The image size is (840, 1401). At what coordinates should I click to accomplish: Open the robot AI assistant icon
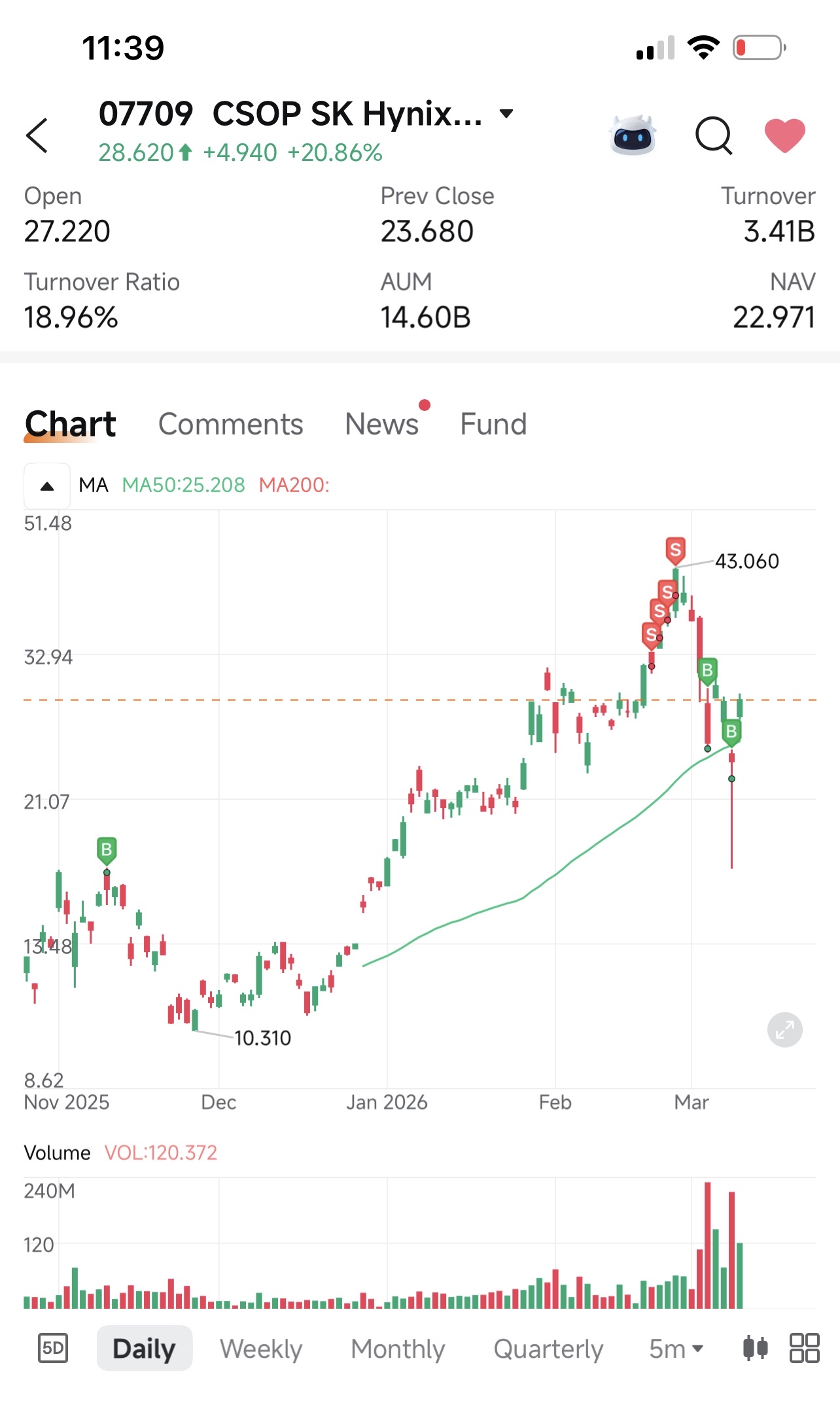coord(633,135)
